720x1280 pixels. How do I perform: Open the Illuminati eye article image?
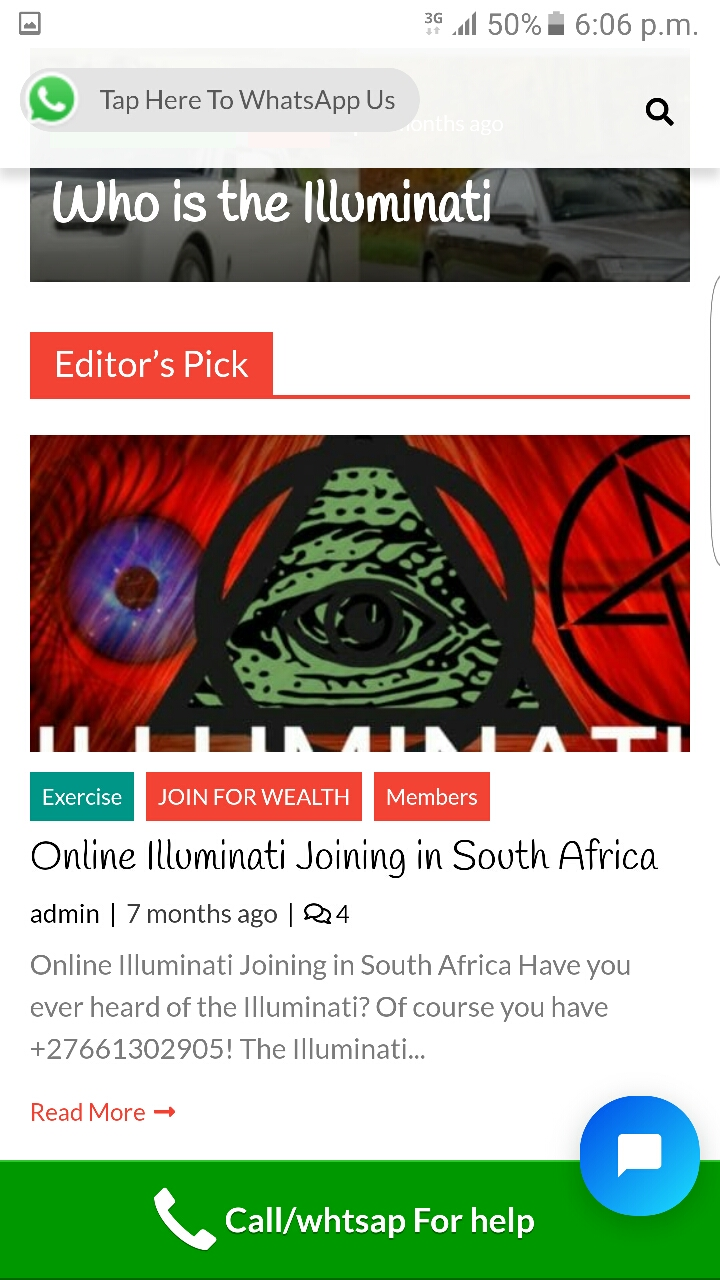pos(360,592)
